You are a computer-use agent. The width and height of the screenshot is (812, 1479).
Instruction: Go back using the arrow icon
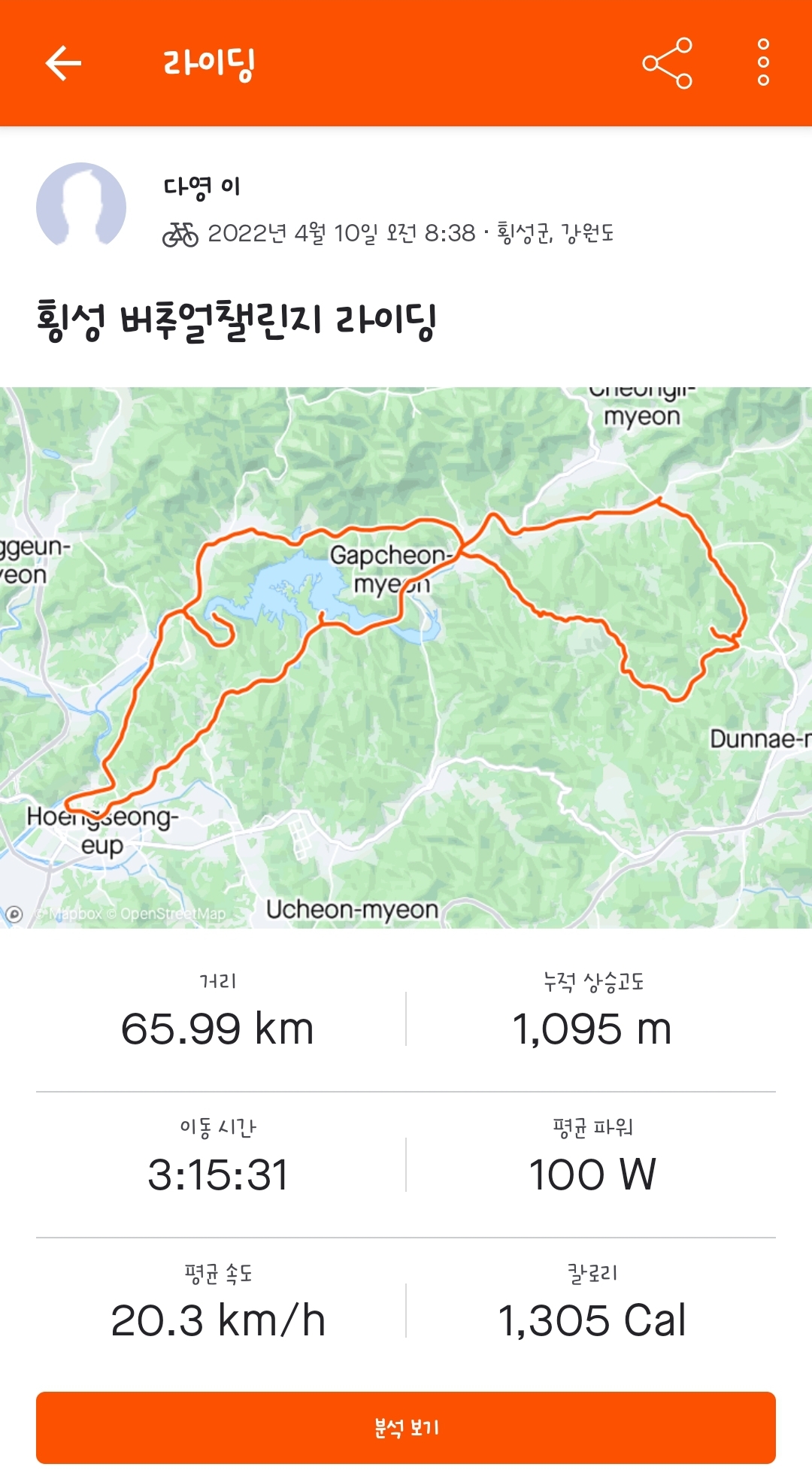tap(63, 63)
